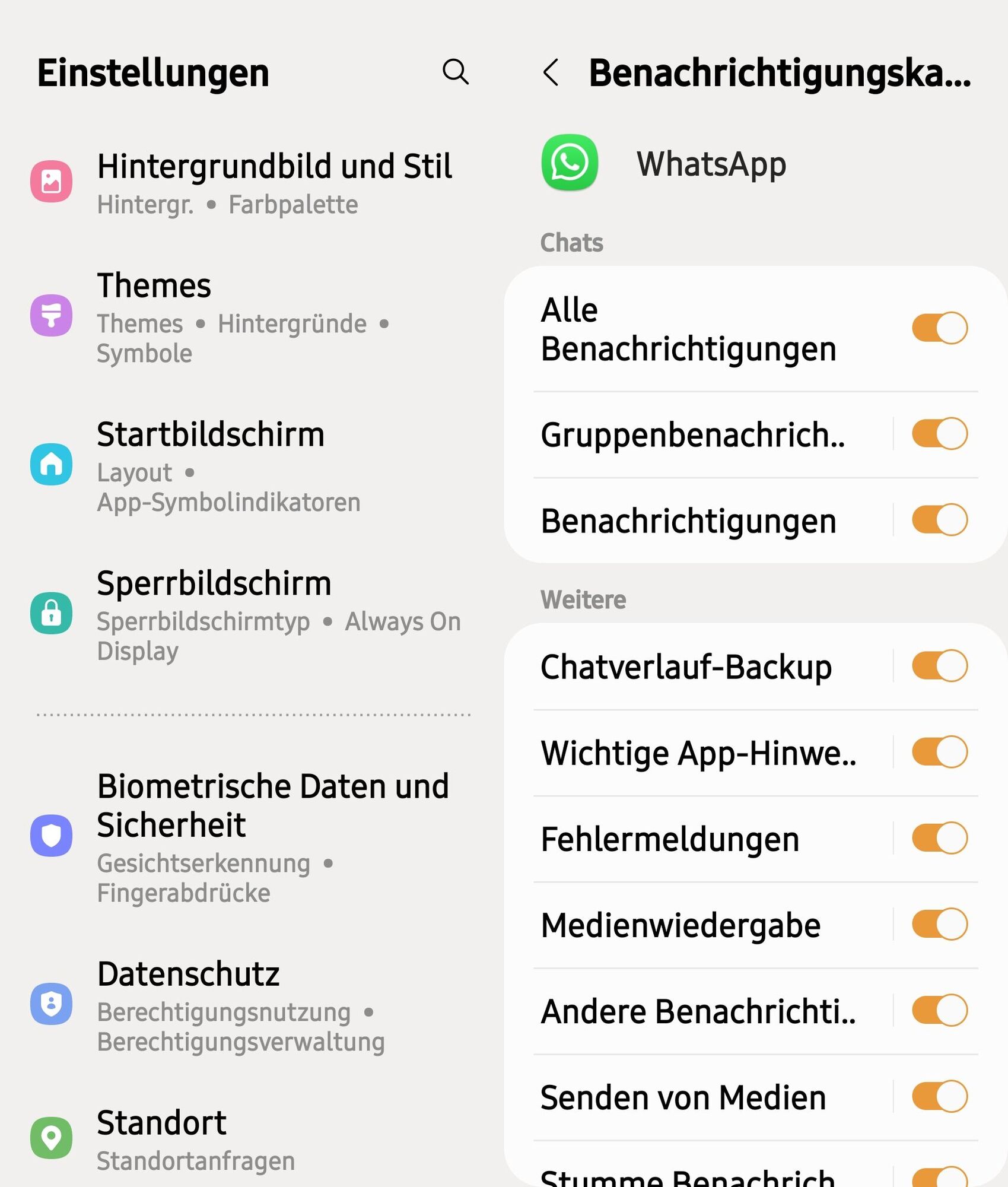Turn off Alle Benachrichtigungen switch
The width and height of the screenshot is (1008, 1187).
point(939,328)
